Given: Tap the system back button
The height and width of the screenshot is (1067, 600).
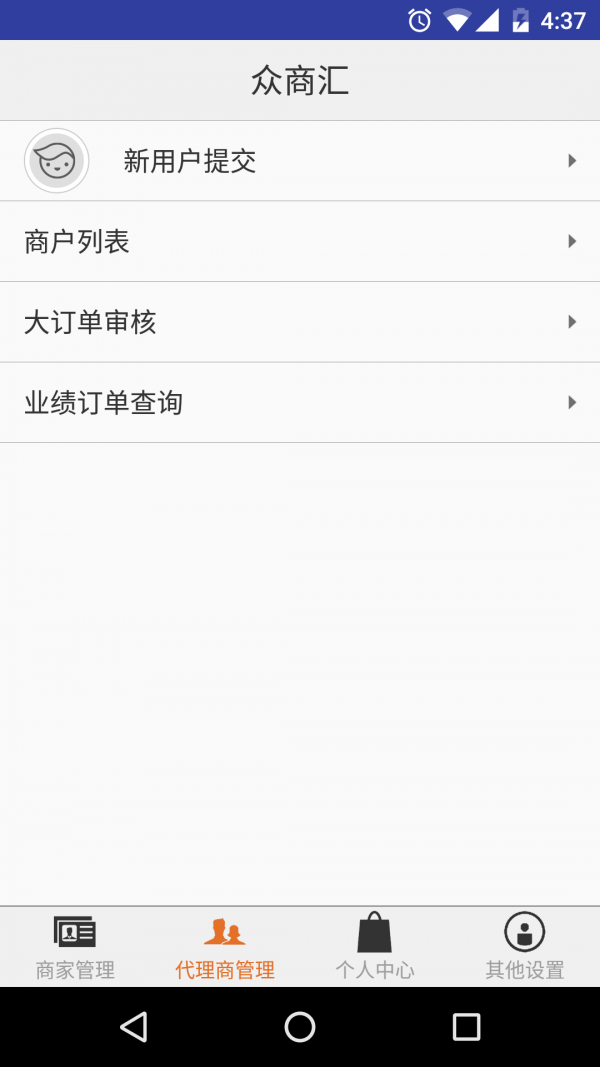Looking at the screenshot, I should 133,1027.
